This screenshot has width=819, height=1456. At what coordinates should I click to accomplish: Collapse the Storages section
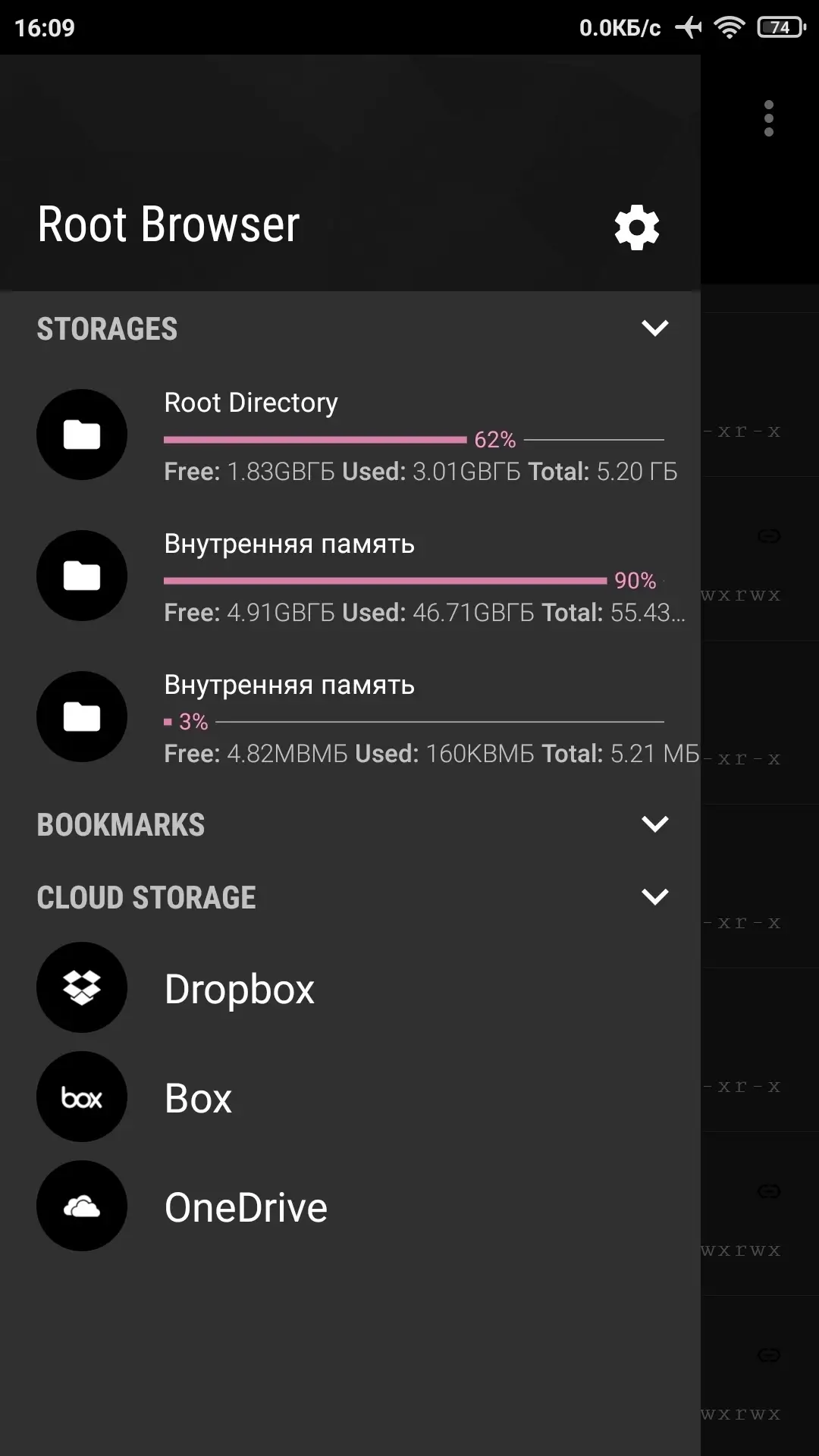(x=654, y=328)
